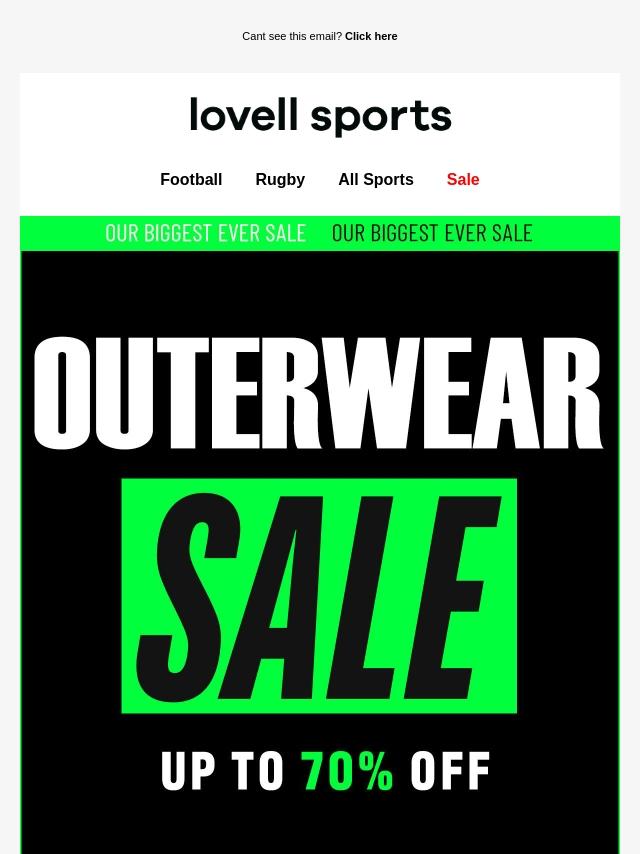Viewport: 640px width, 854px height.
Task: Open the red Sale link
Action: 463,180
